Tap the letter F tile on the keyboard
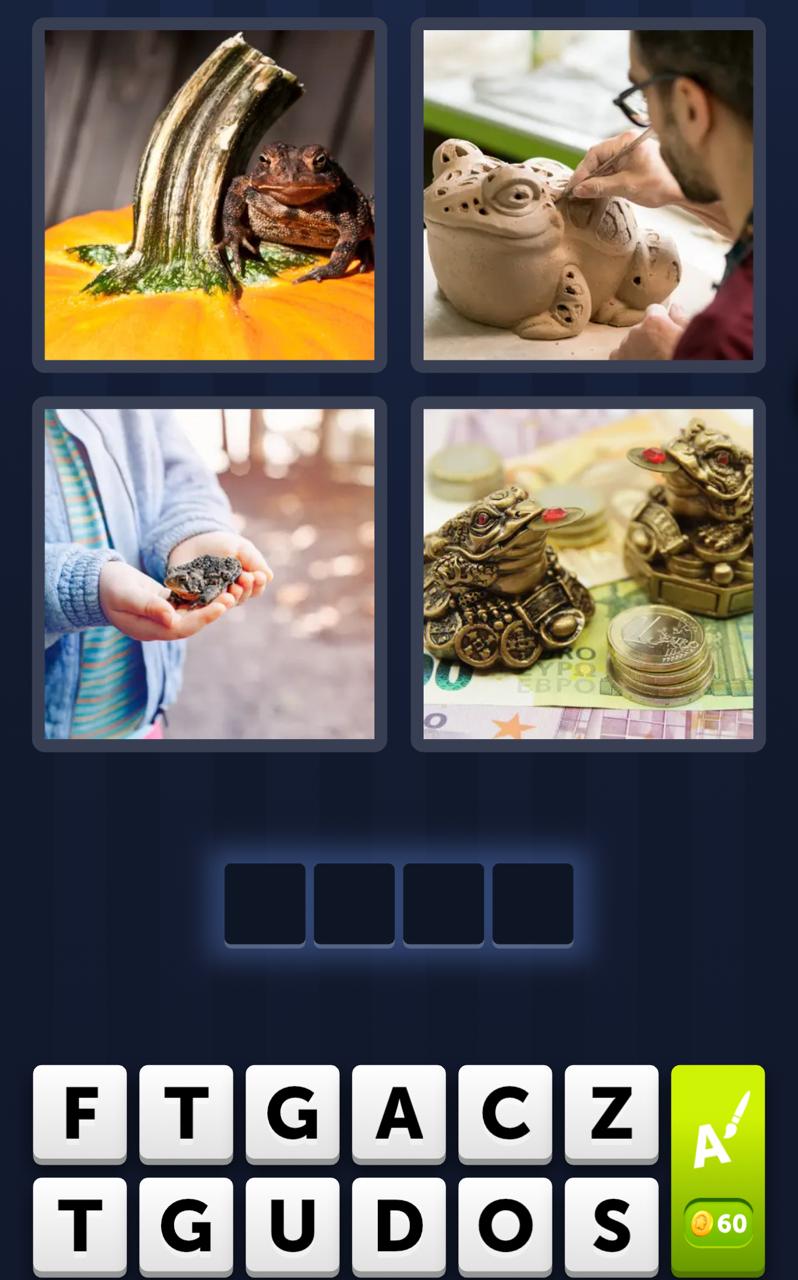 point(80,1115)
